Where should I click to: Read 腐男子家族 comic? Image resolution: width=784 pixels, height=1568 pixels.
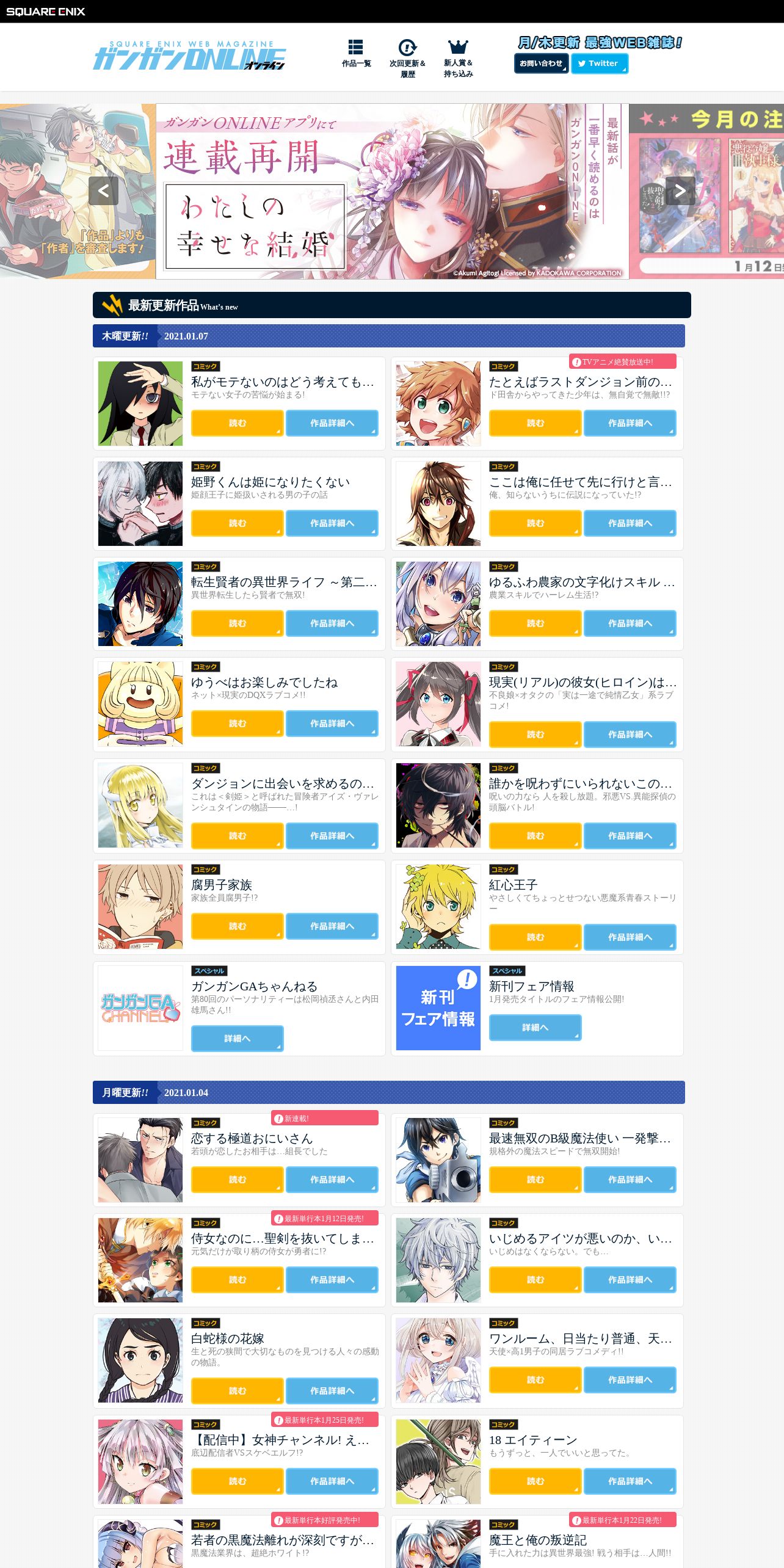coord(237,926)
